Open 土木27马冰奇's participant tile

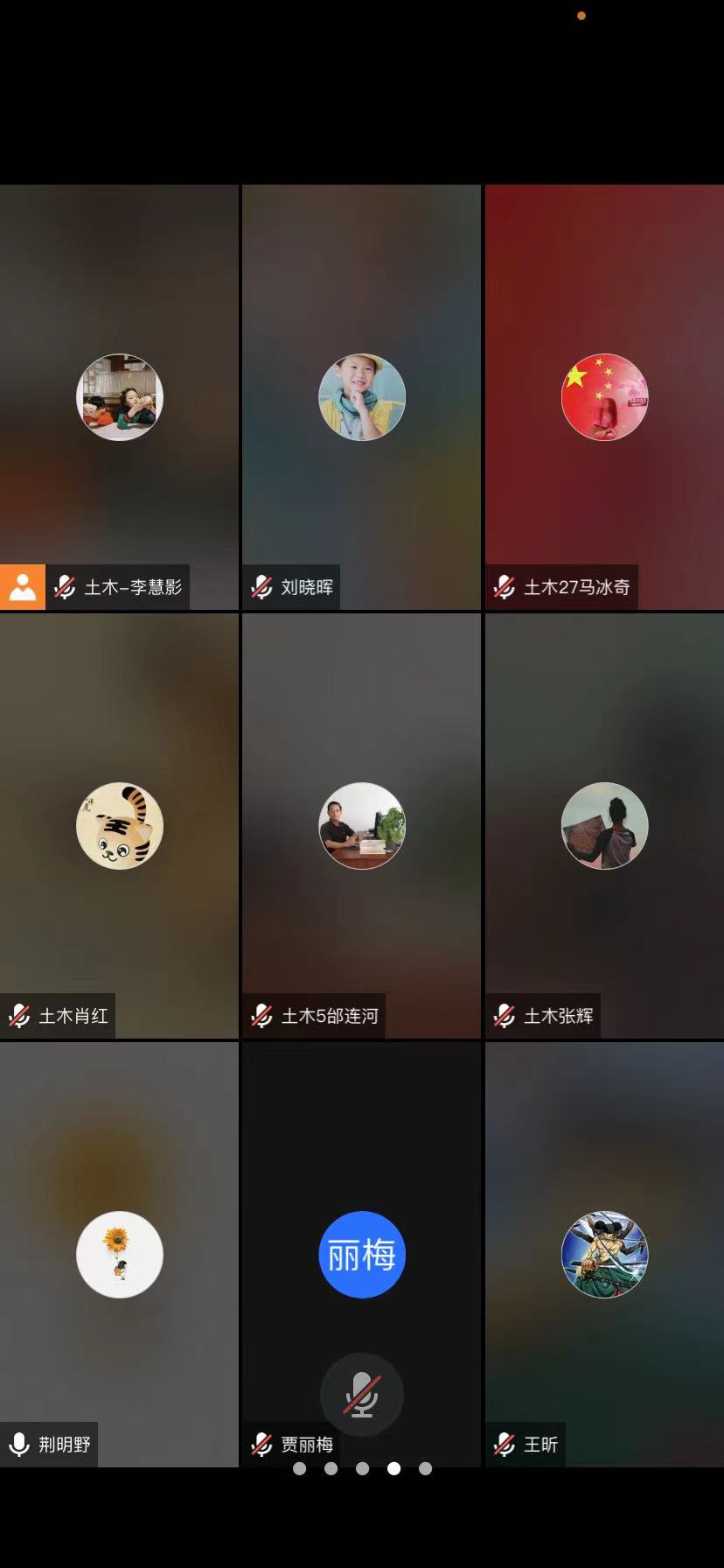tap(604, 396)
